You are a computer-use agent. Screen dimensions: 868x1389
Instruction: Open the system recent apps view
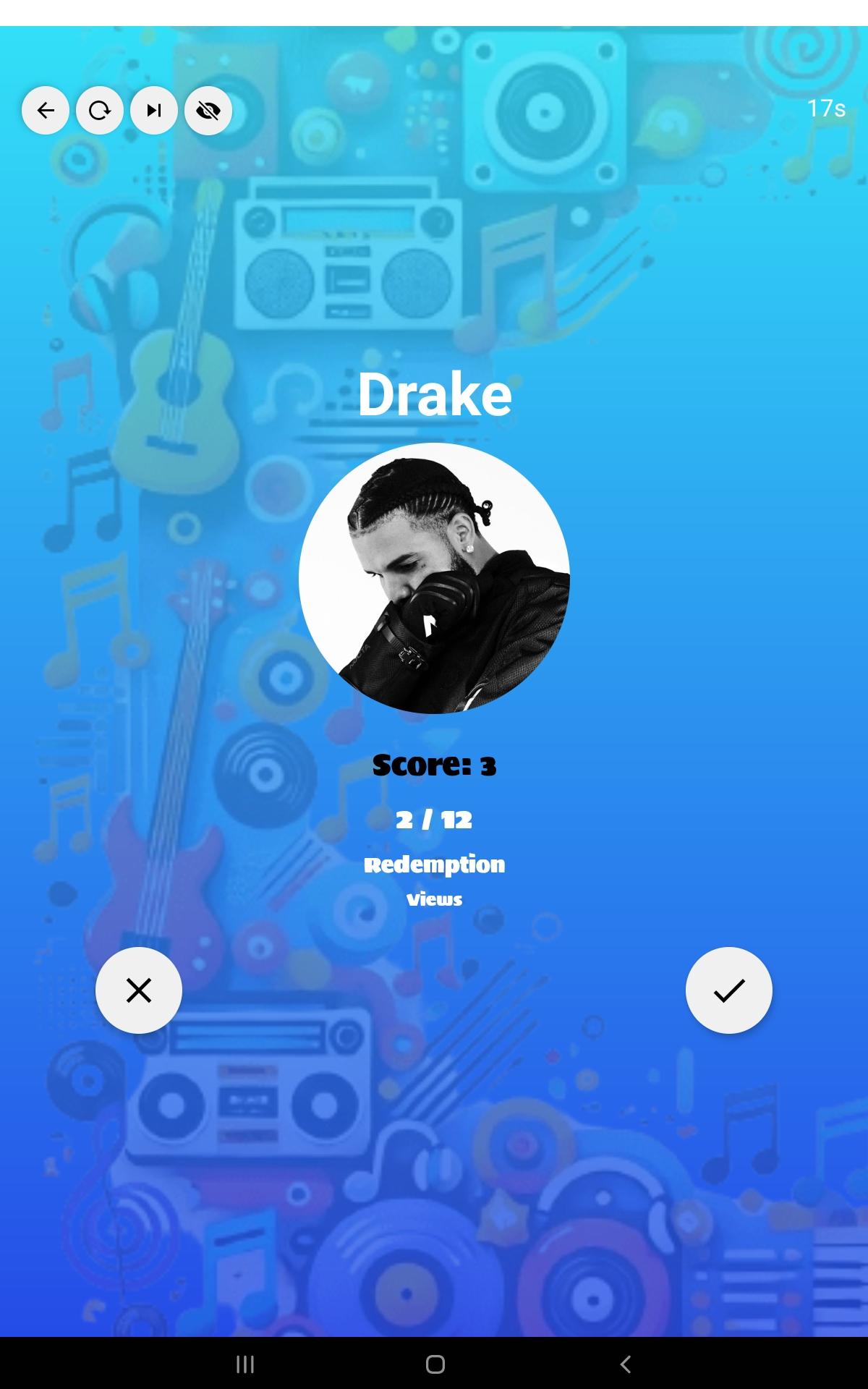pos(245,1364)
